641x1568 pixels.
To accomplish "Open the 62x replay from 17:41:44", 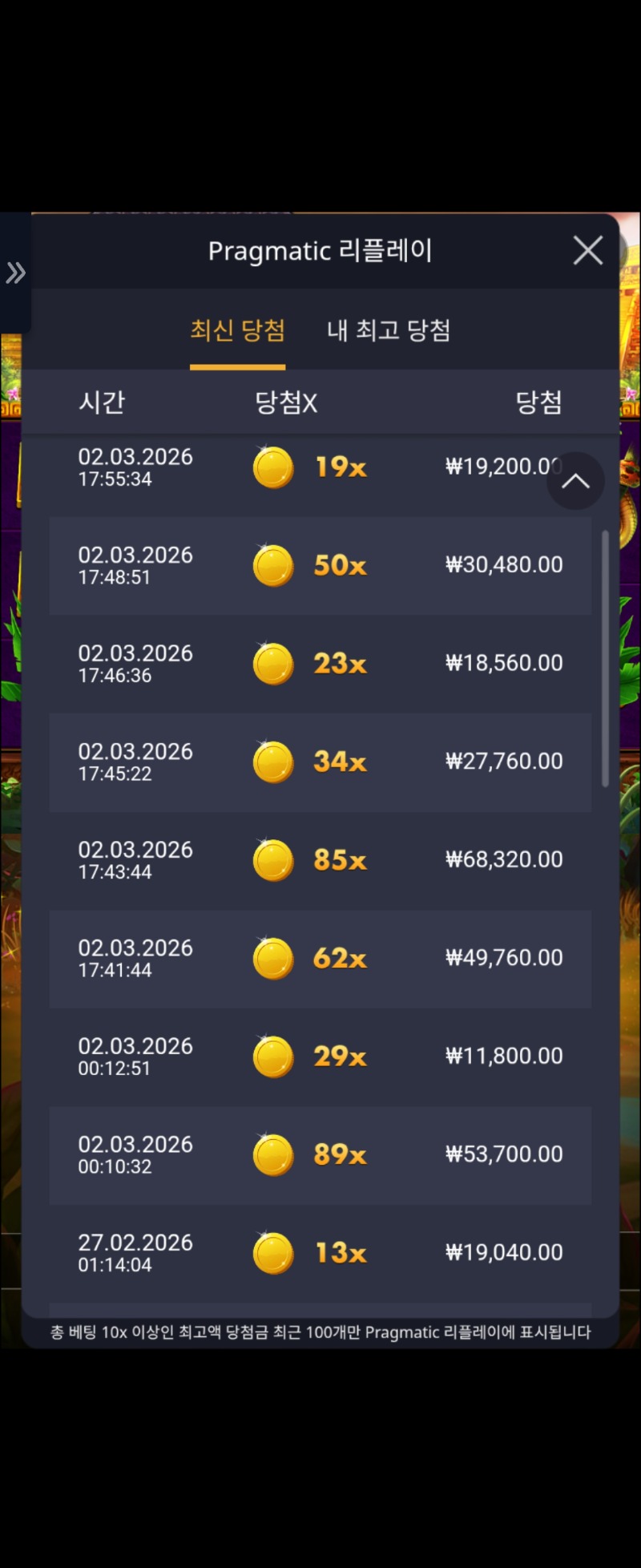I will (x=320, y=958).
